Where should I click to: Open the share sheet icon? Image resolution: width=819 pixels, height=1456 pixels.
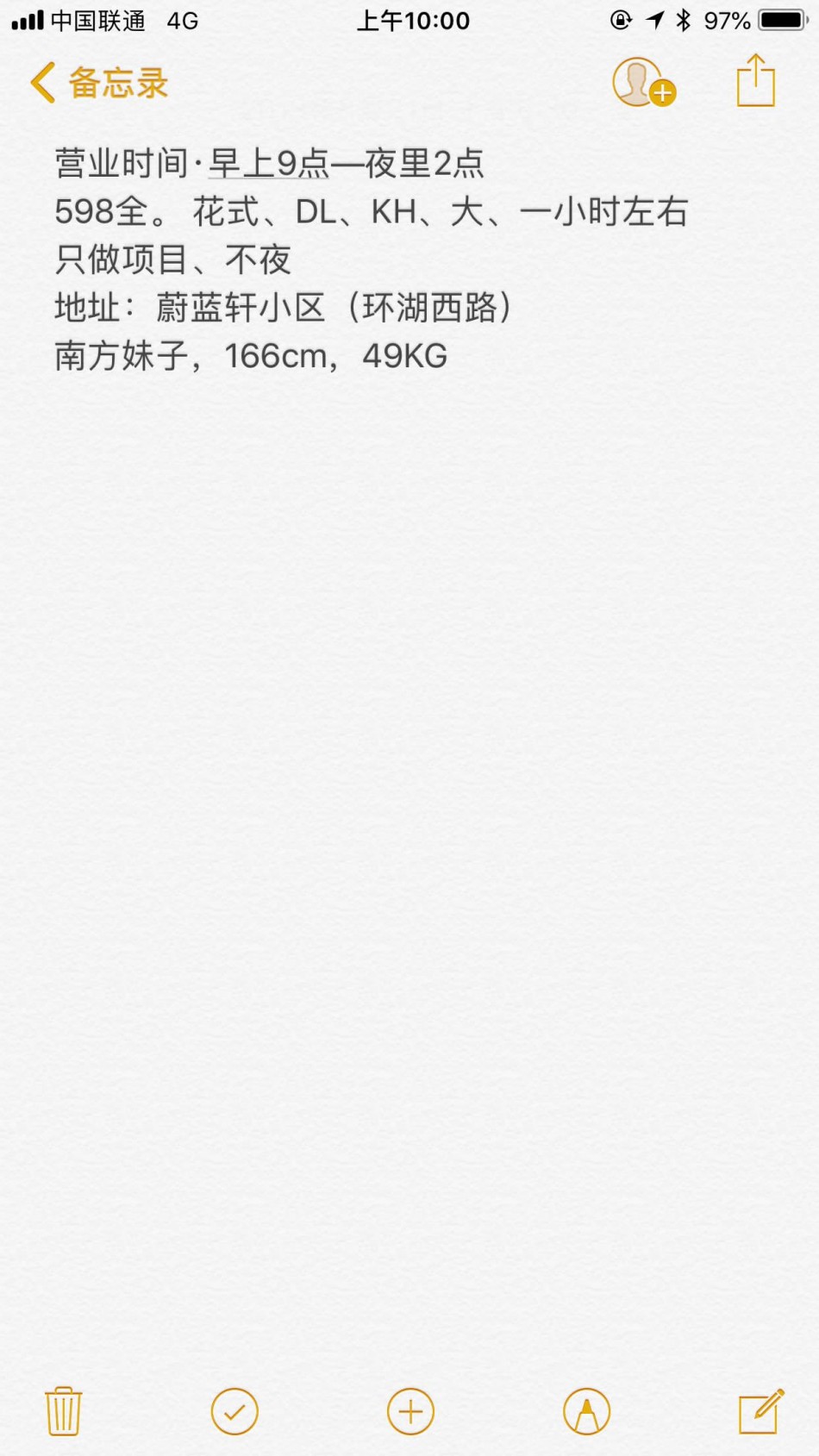756,80
